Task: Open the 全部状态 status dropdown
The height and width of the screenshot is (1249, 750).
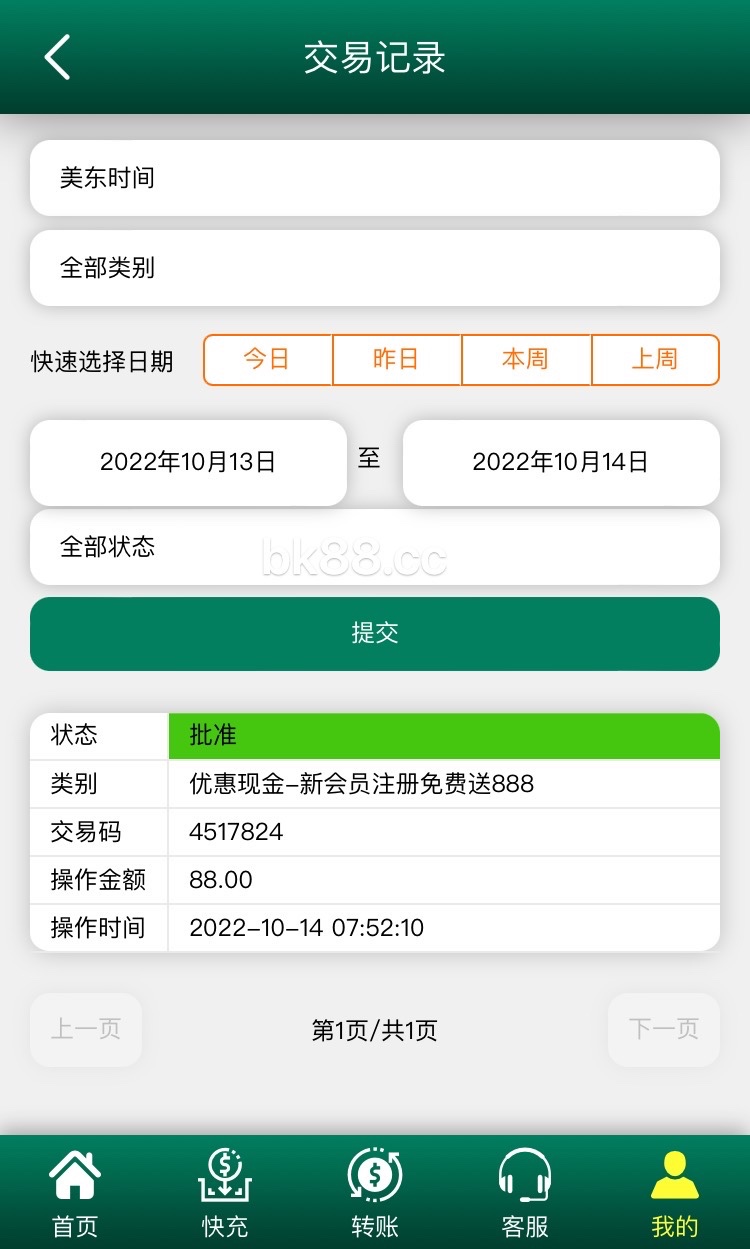Action: point(375,547)
